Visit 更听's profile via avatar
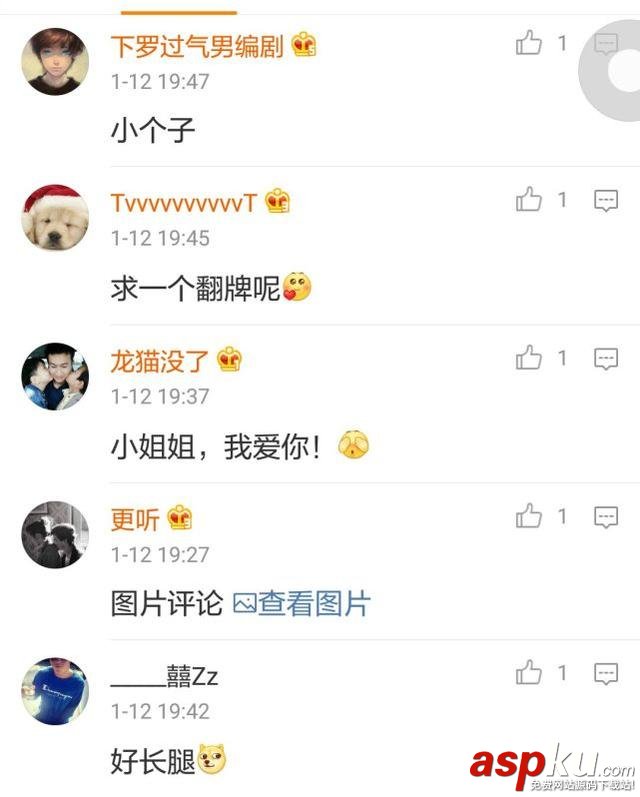Viewport: 640px width, 797px height. click(55, 534)
